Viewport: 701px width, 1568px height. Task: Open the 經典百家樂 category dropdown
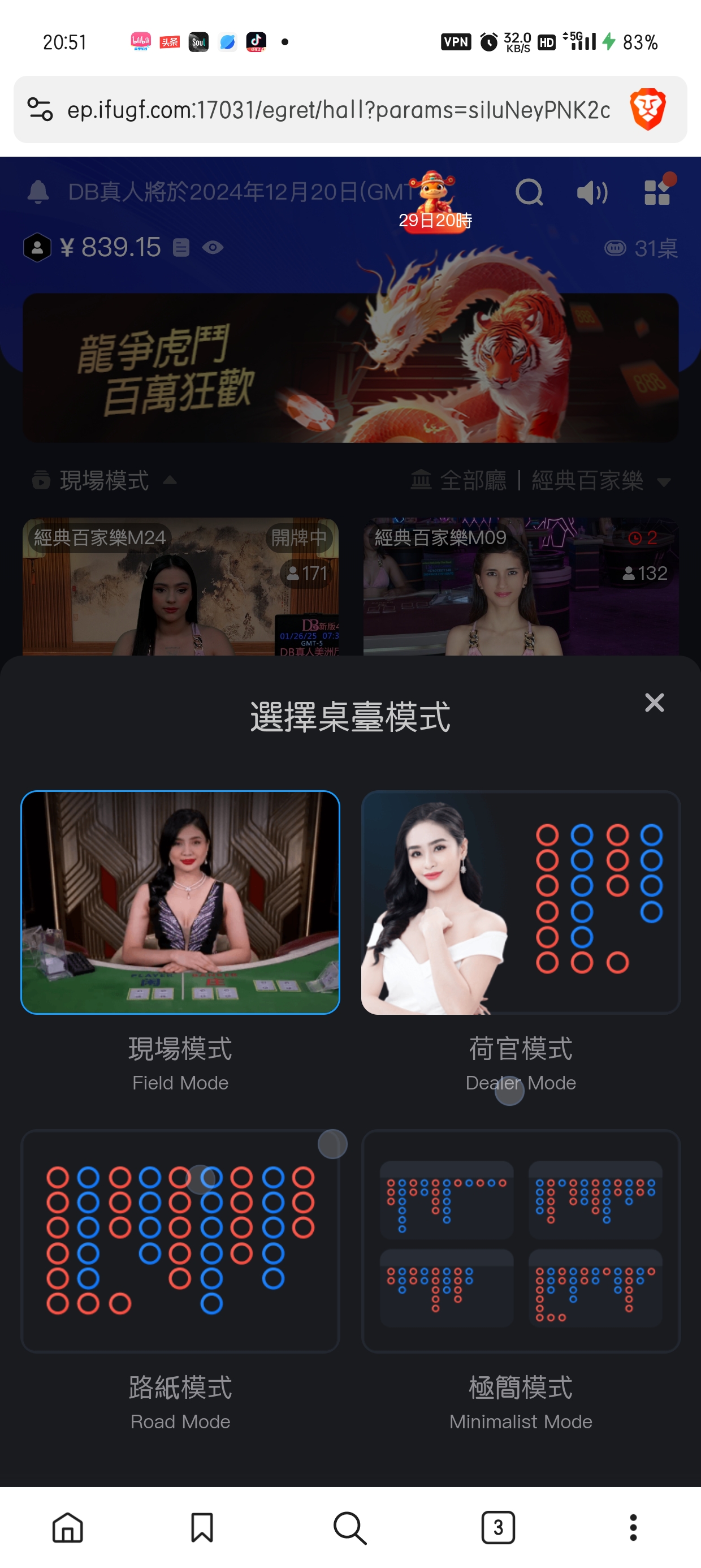664,481
